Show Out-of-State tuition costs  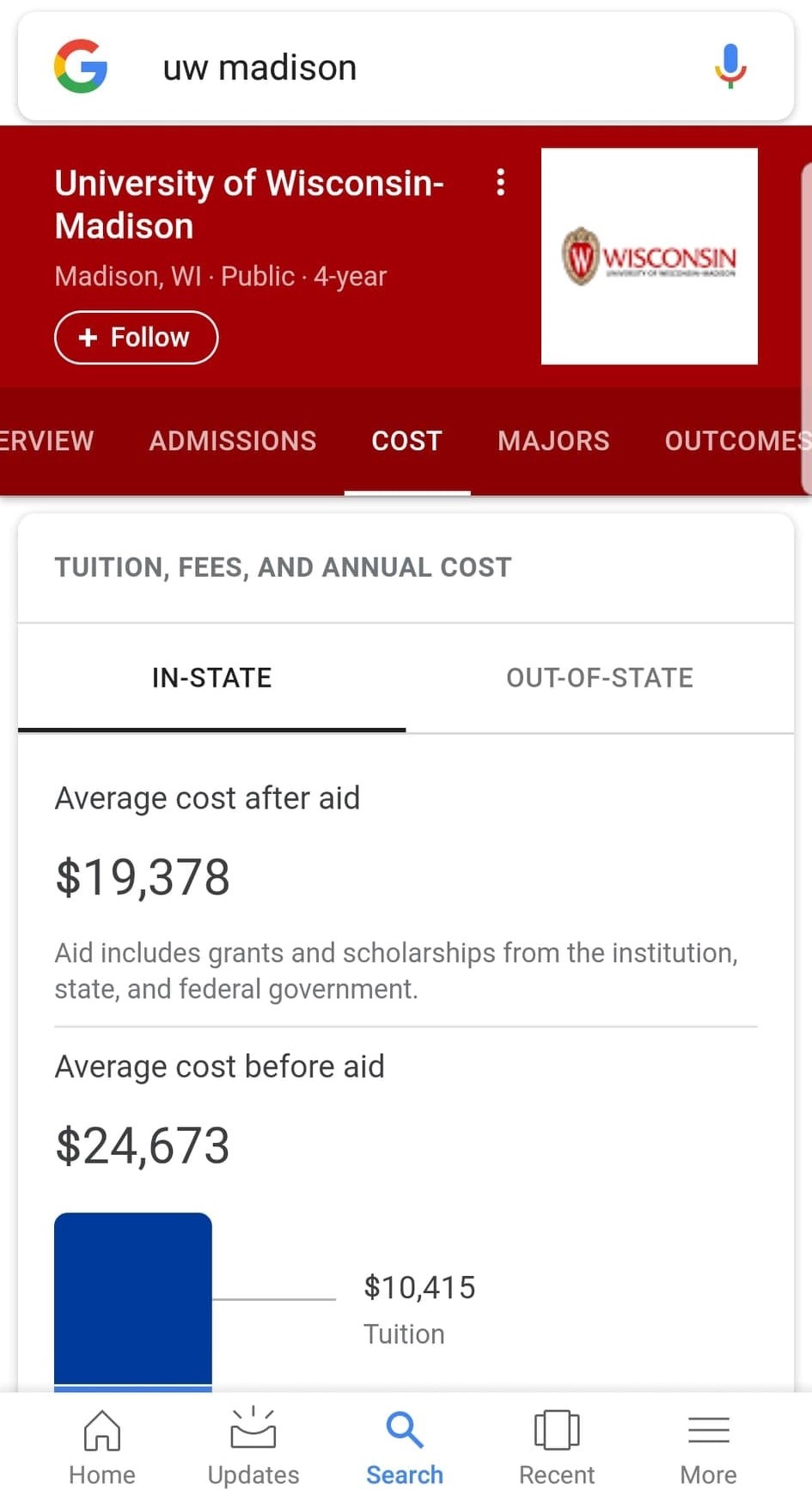point(600,678)
